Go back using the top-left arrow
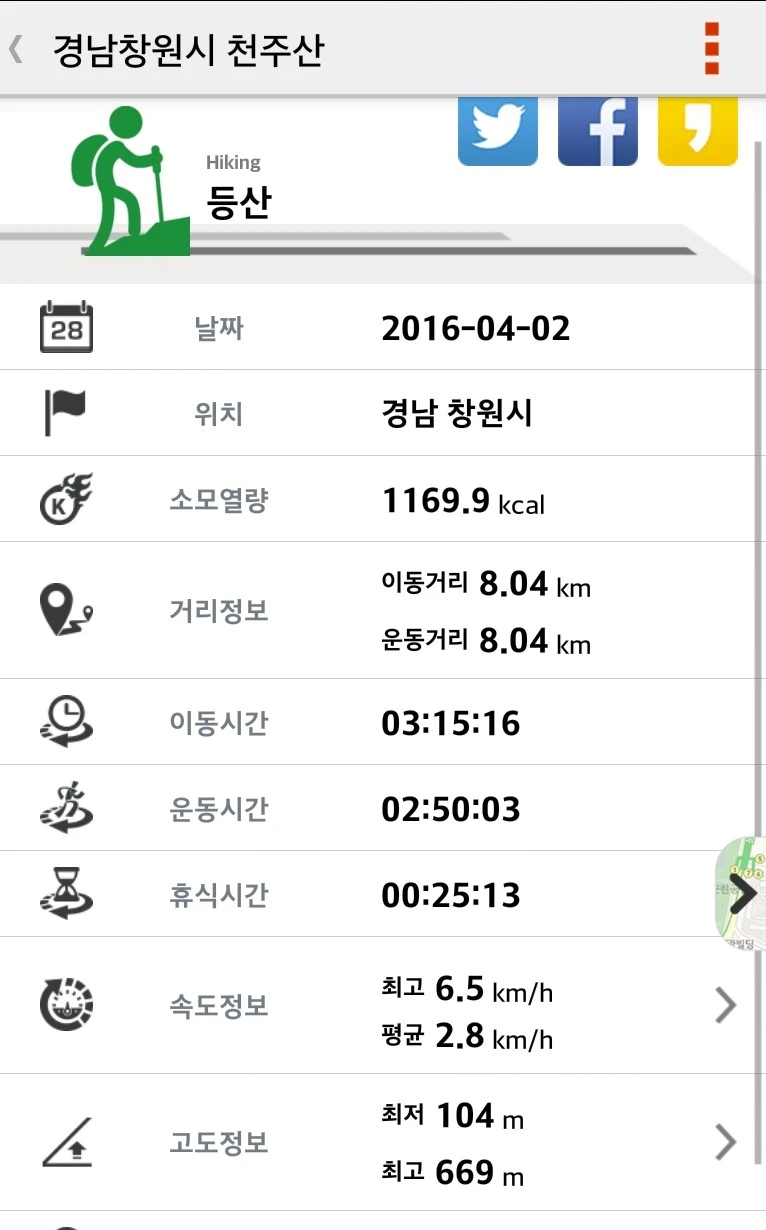This screenshot has height=1230, width=766. click(16, 48)
